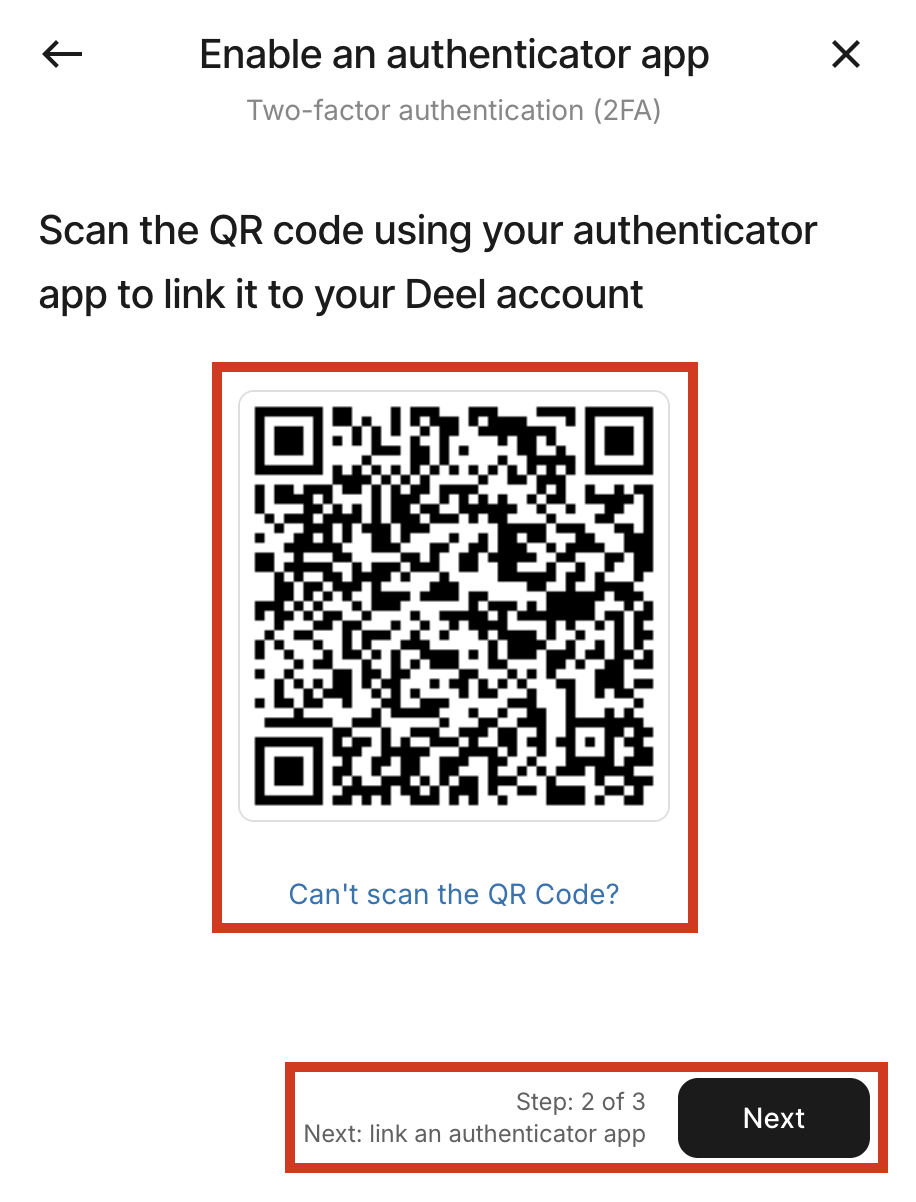Viewport: 916px width, 1202px height.
Task: Go back using the back arrow
Action: (62, 55)
